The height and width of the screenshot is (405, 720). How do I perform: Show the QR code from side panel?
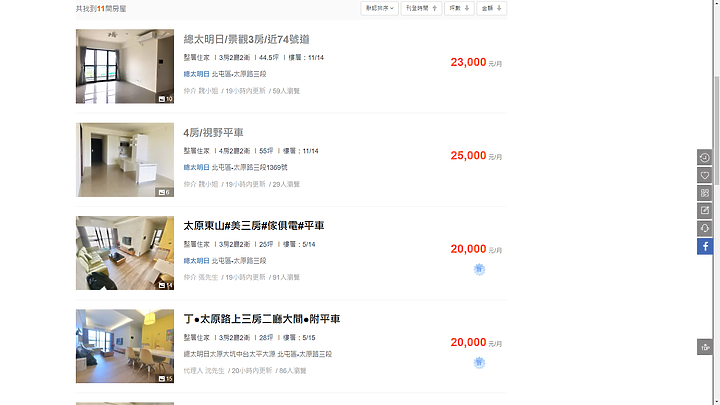pyautogui.click(x=705, y=193)
